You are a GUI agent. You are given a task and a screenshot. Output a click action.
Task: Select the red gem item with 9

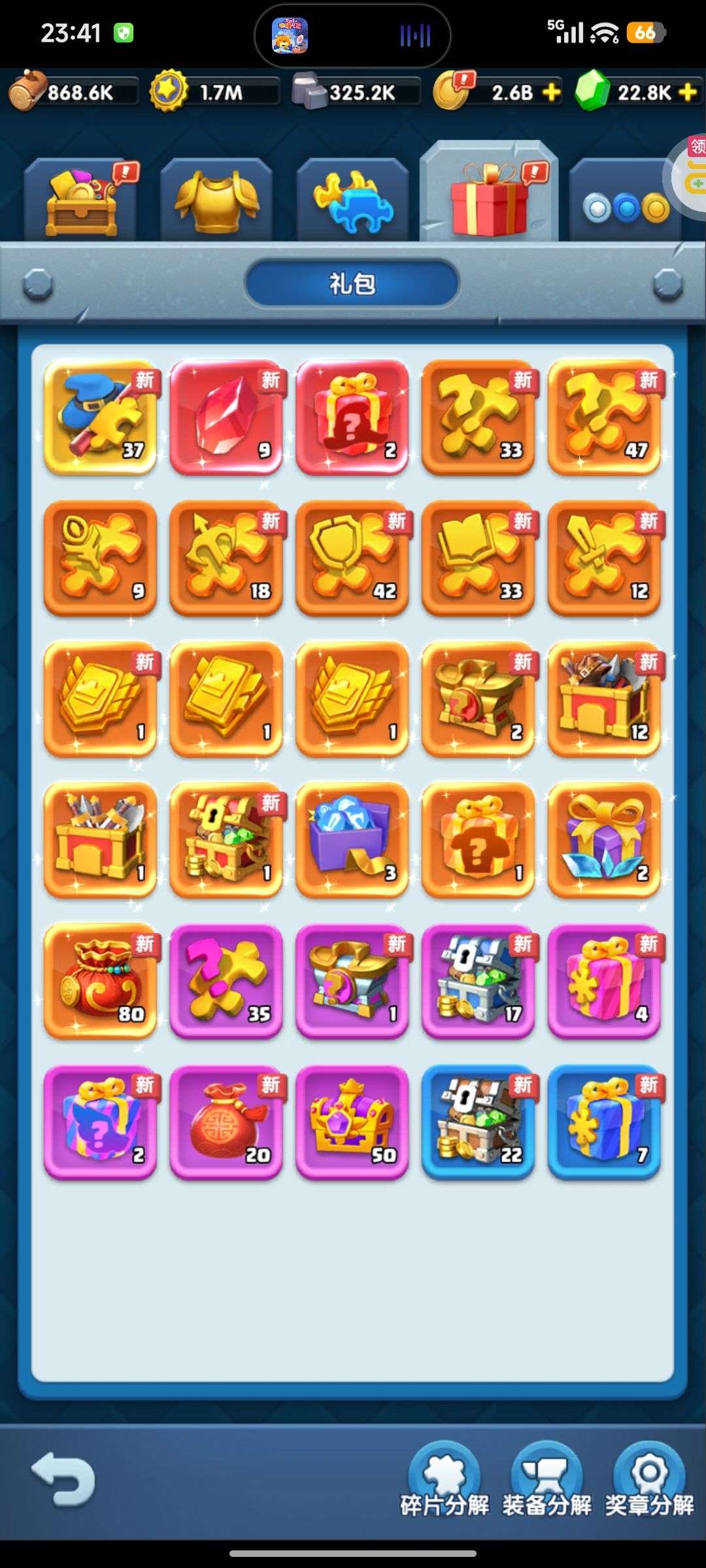[x=226, y=417]
